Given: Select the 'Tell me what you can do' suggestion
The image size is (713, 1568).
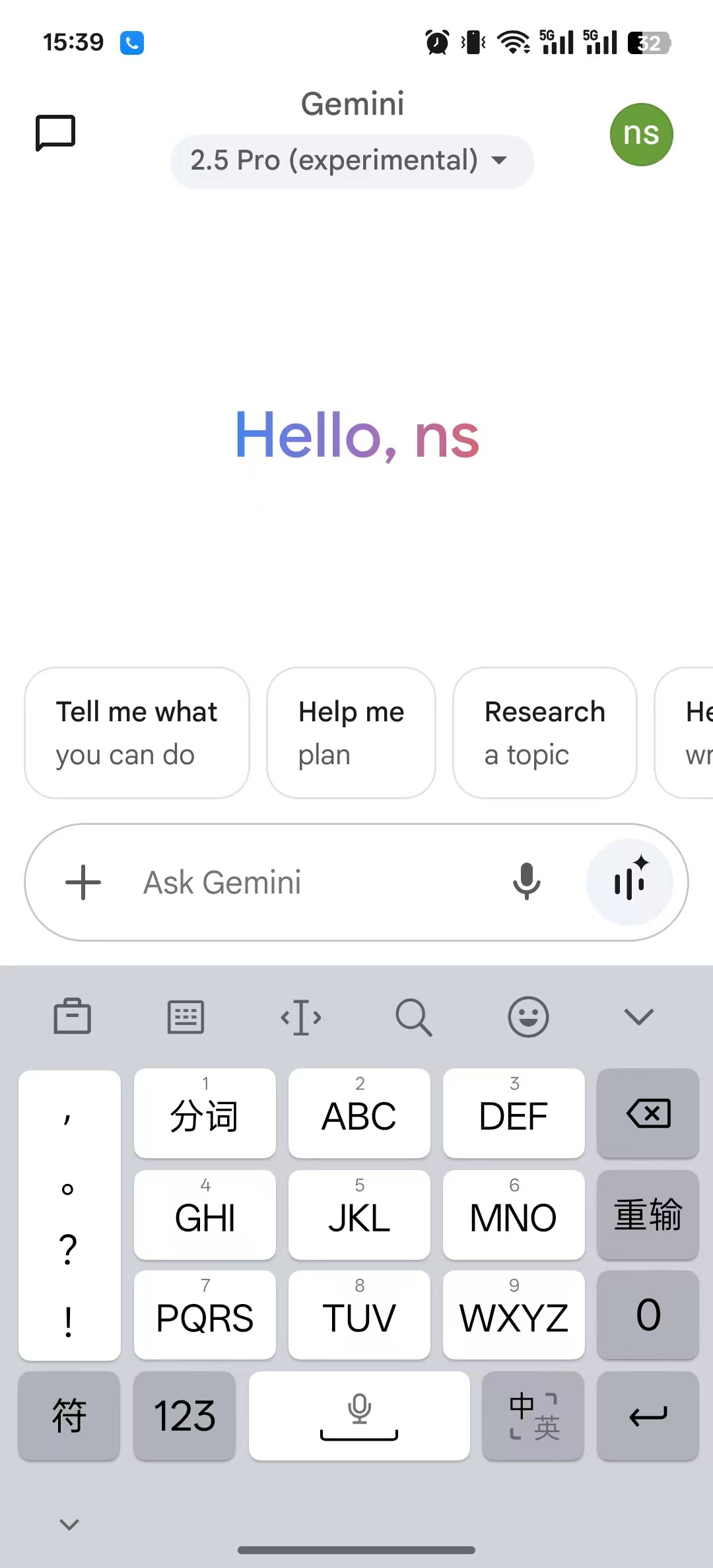Looking at the screenshot, I should click(137, 733).
